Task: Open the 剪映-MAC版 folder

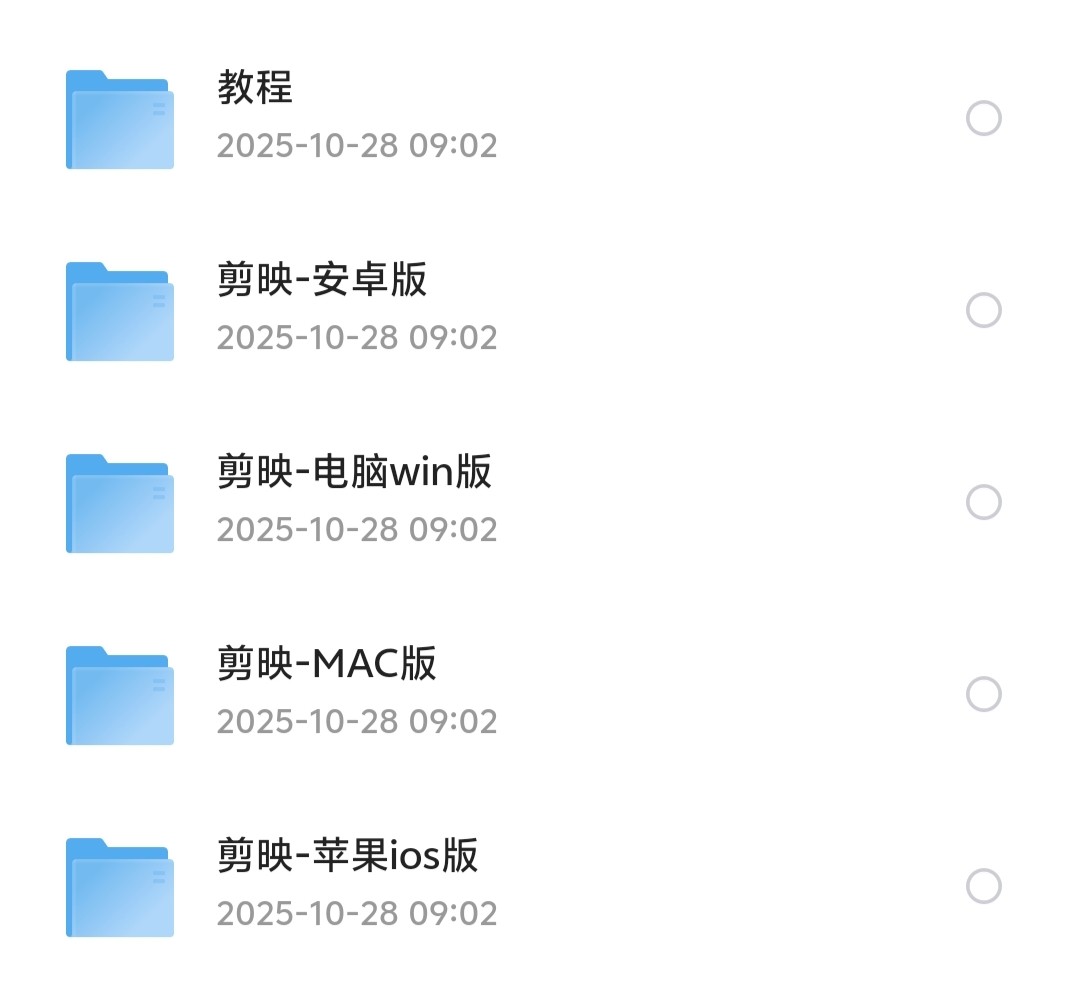Action: click(326, 664)
